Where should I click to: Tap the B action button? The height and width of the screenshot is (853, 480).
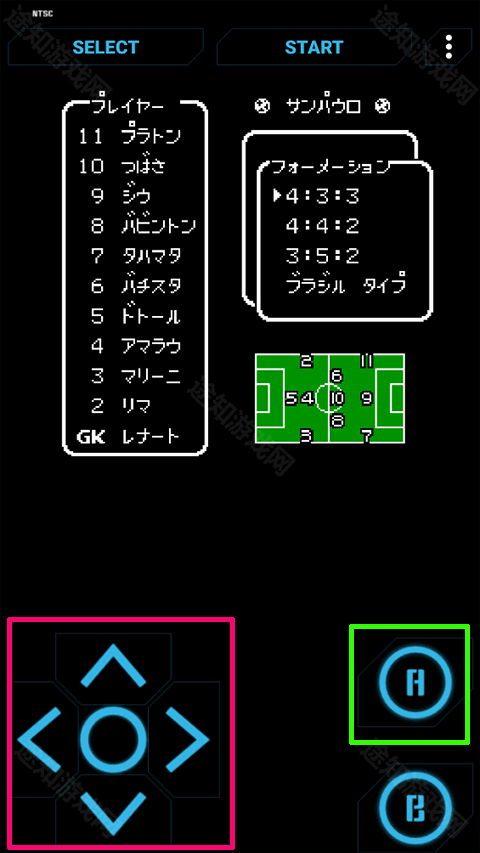point(415,805)
